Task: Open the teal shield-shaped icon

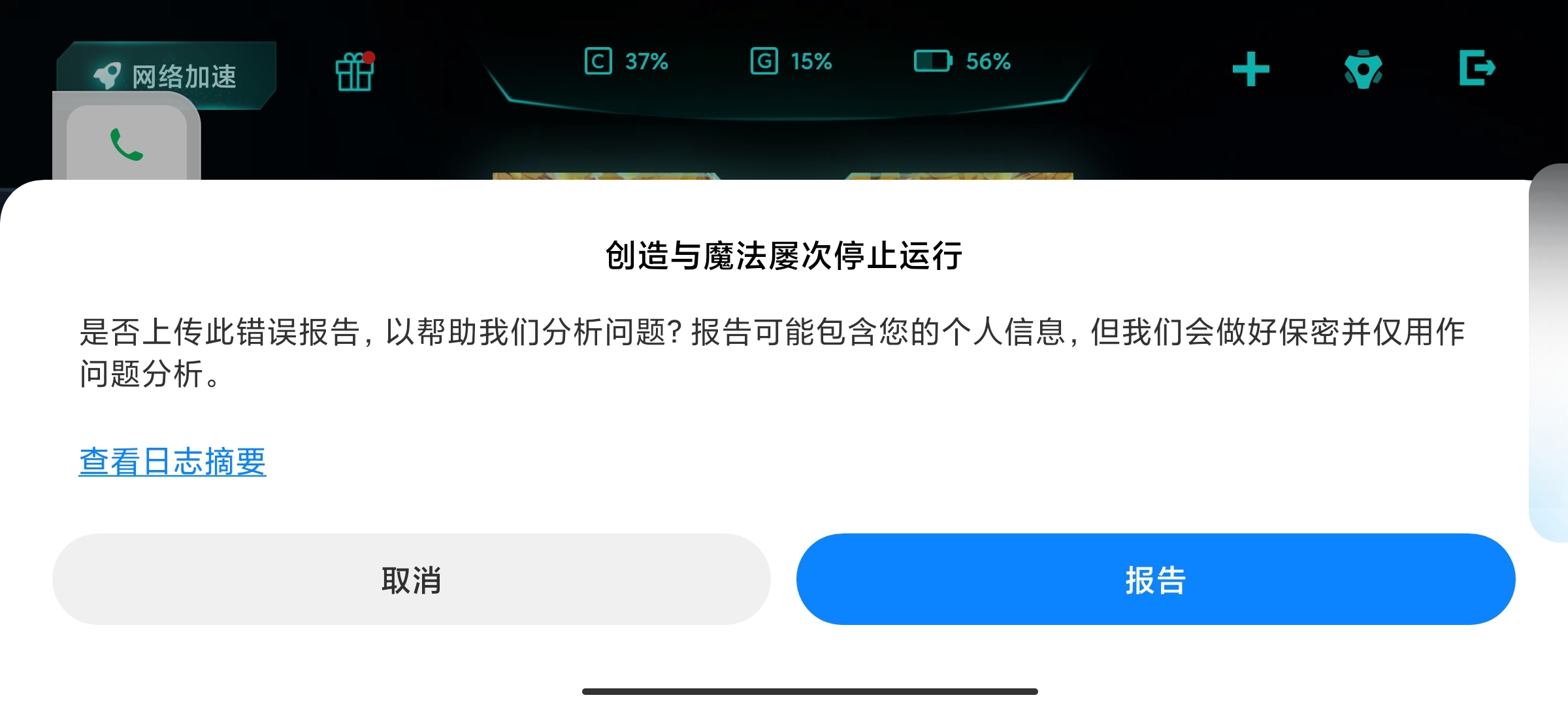Action: coord(1363,69)
